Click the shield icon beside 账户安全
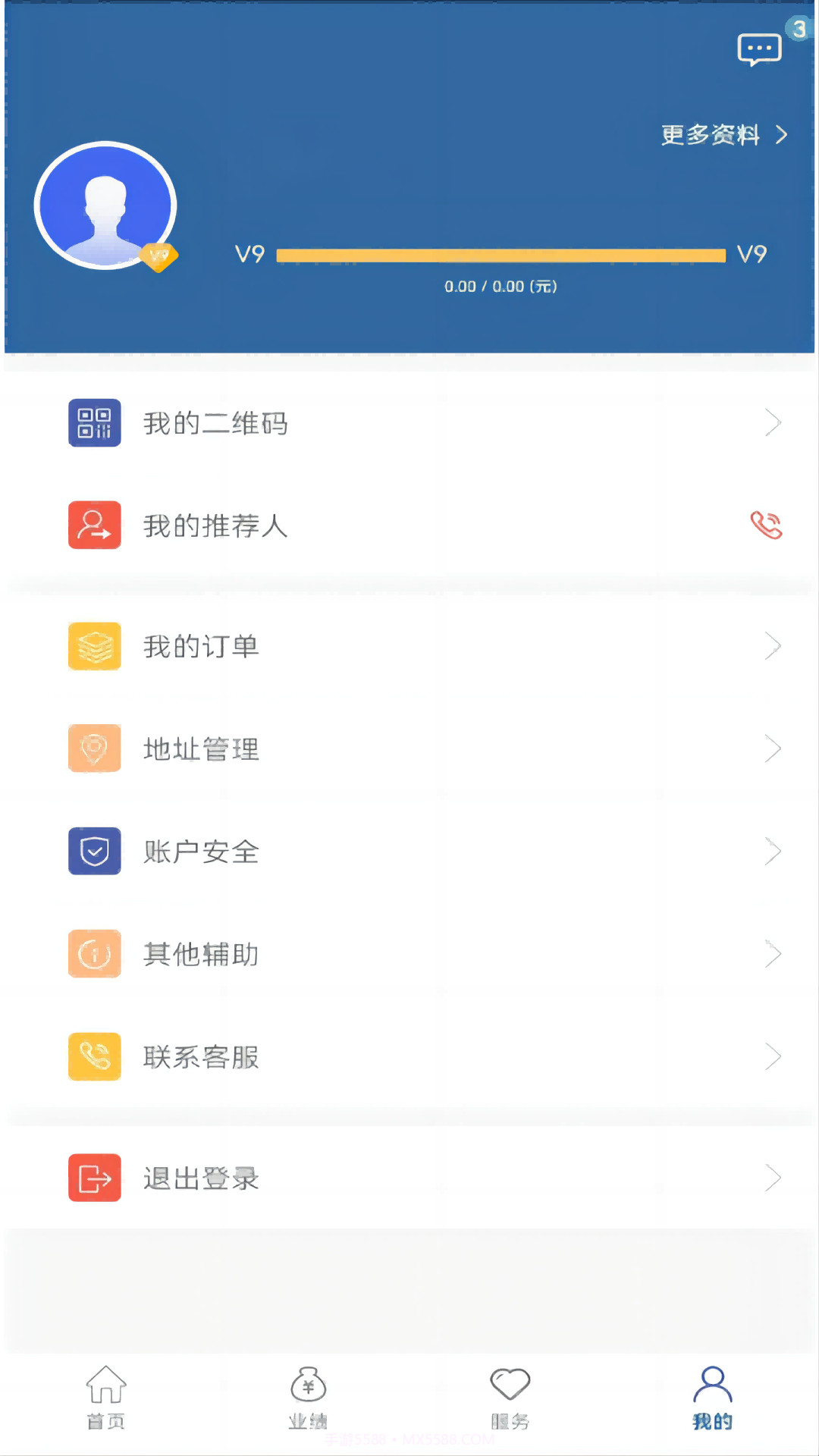Image resolution: width=819 pixels, height=1456 pixels. pos(94,851)
